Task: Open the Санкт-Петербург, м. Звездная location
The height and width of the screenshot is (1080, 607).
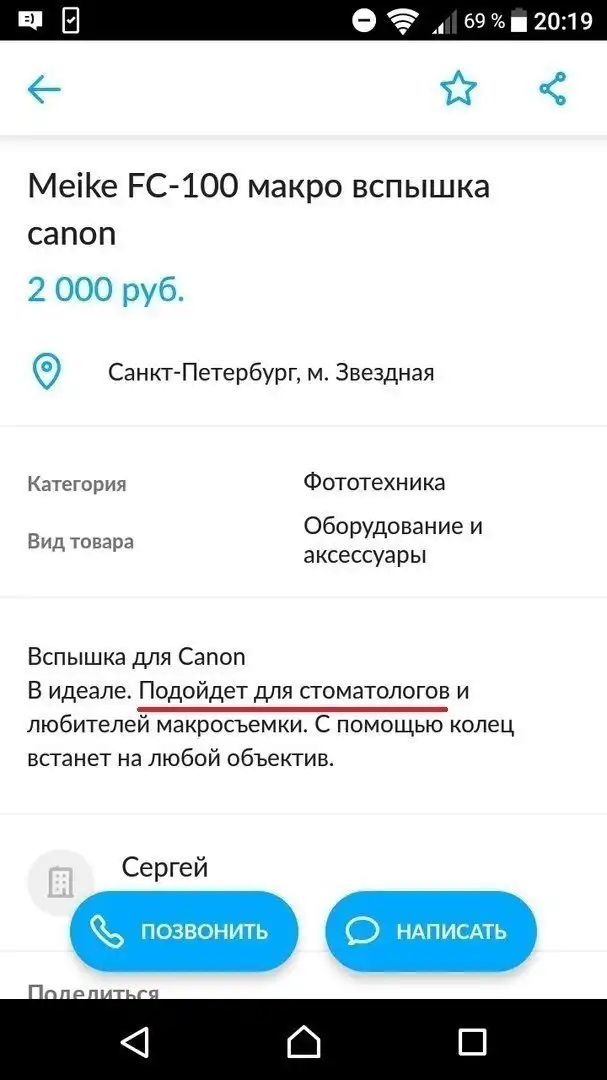Action: pyautogui.click(x=270, y=373)
